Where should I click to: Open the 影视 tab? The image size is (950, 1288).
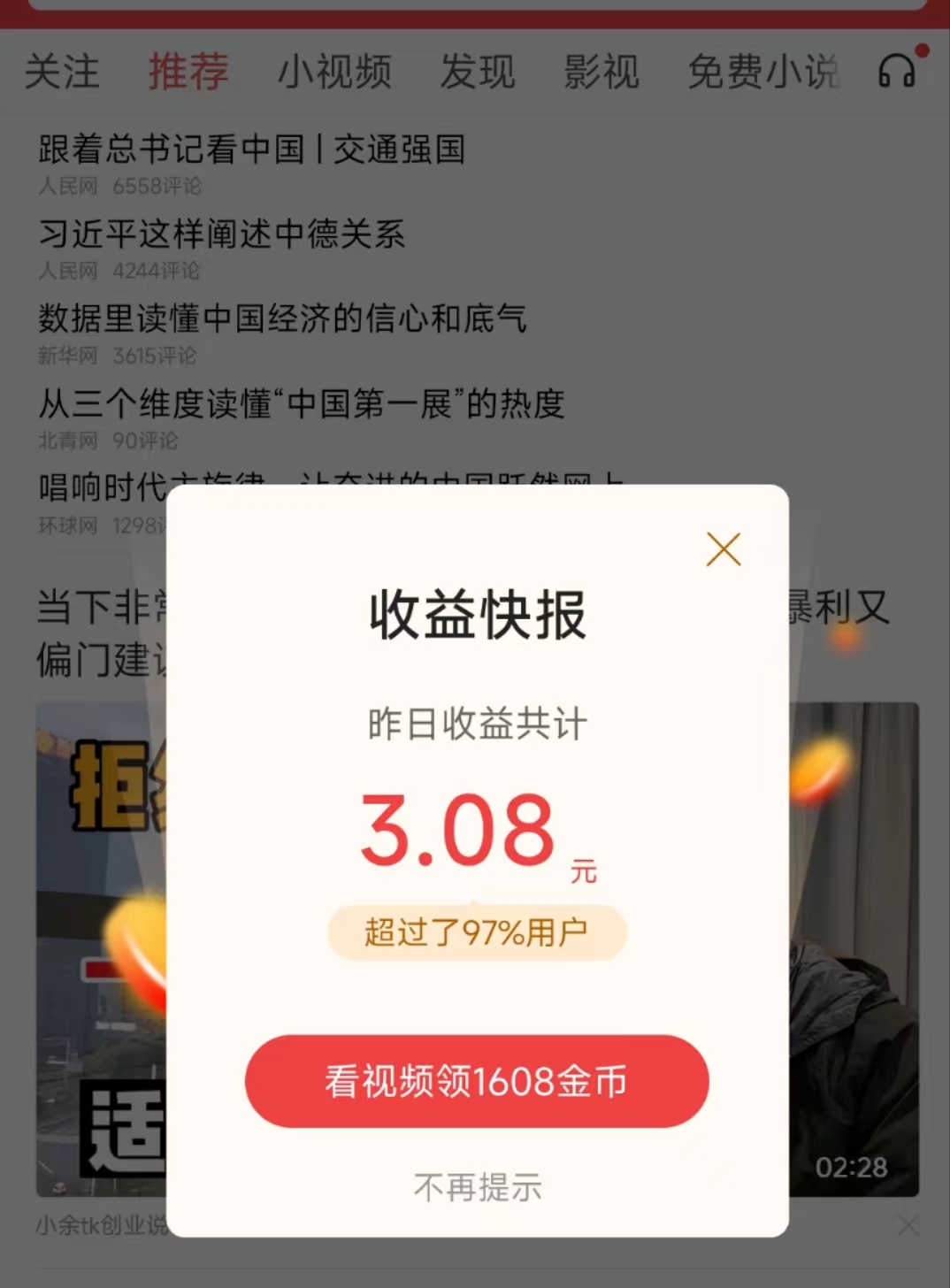[x=601, y=72]
